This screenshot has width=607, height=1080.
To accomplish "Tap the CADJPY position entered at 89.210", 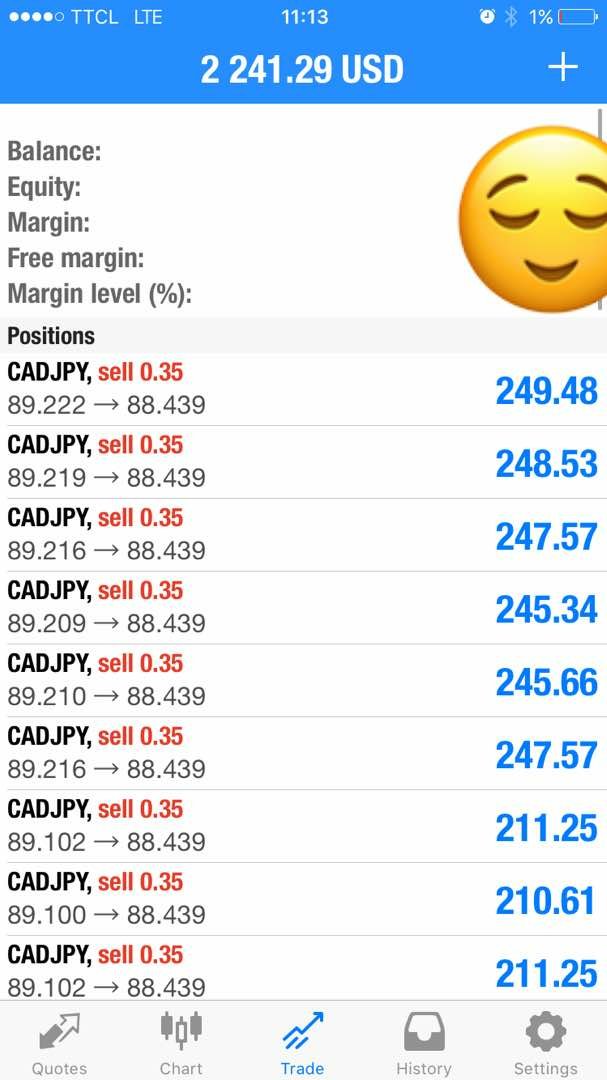I will [303, 681].
